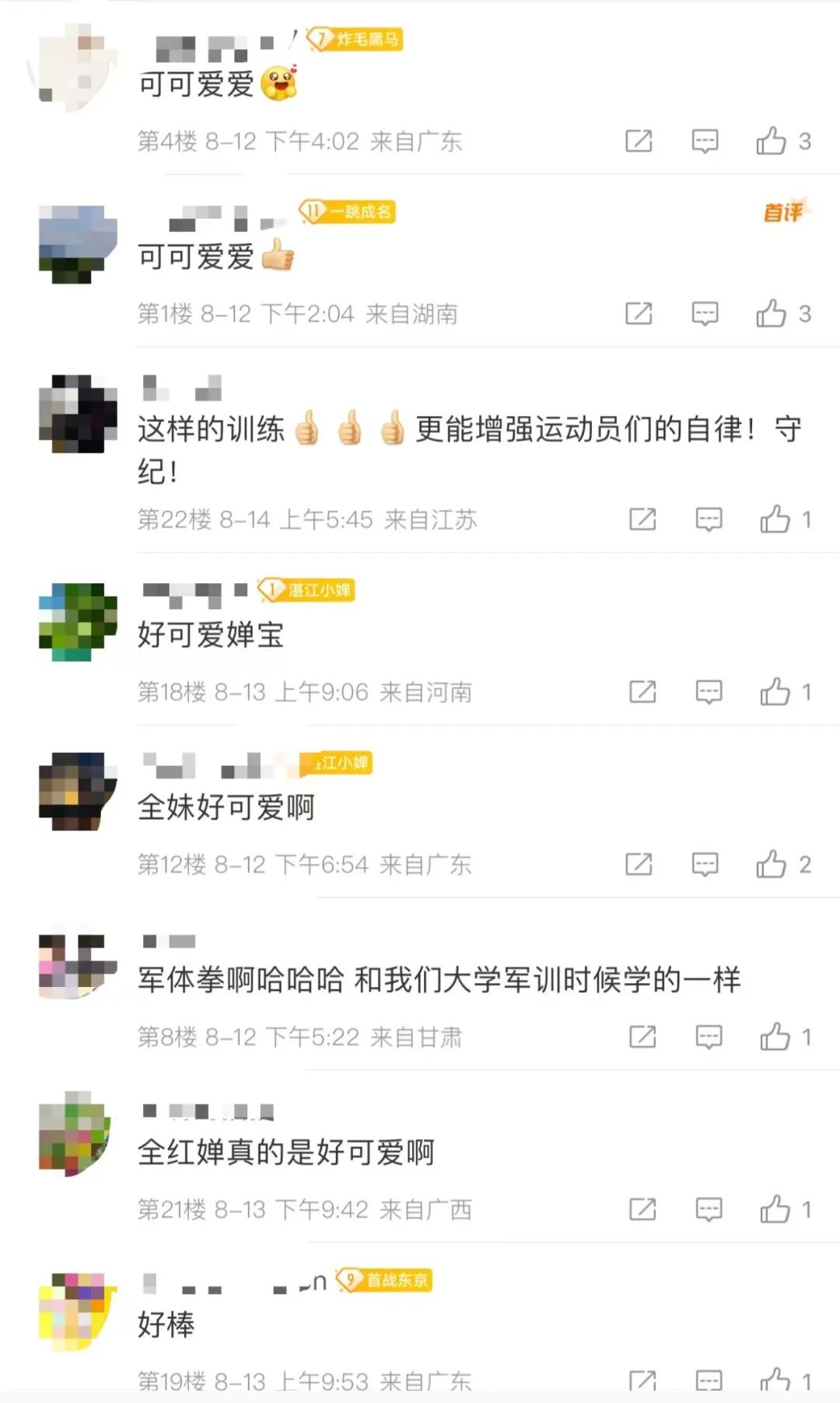Share the comment 全妹好可爱啊
This screenshot has width=840, height=1403.
[x=639, y=864]
